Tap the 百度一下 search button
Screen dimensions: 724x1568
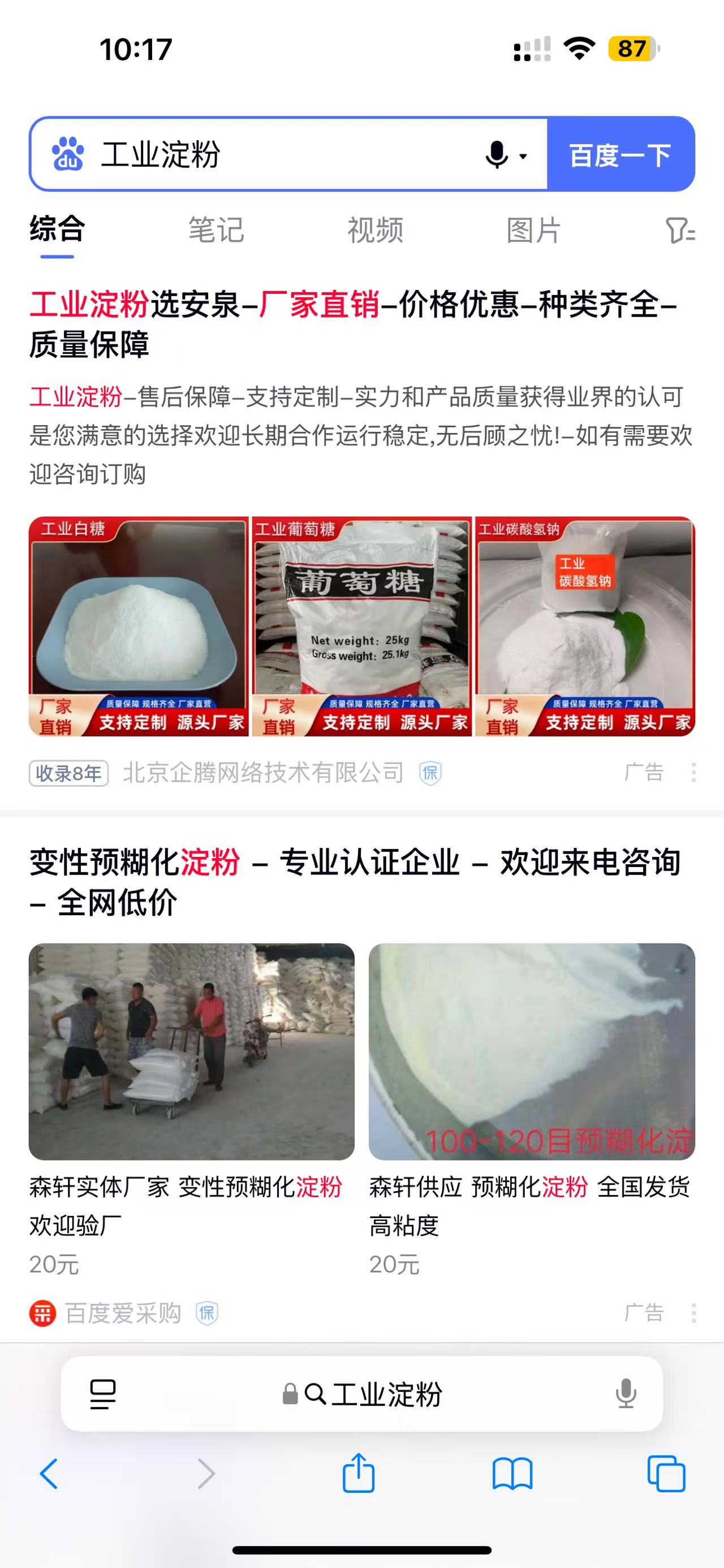click(620, 155)
